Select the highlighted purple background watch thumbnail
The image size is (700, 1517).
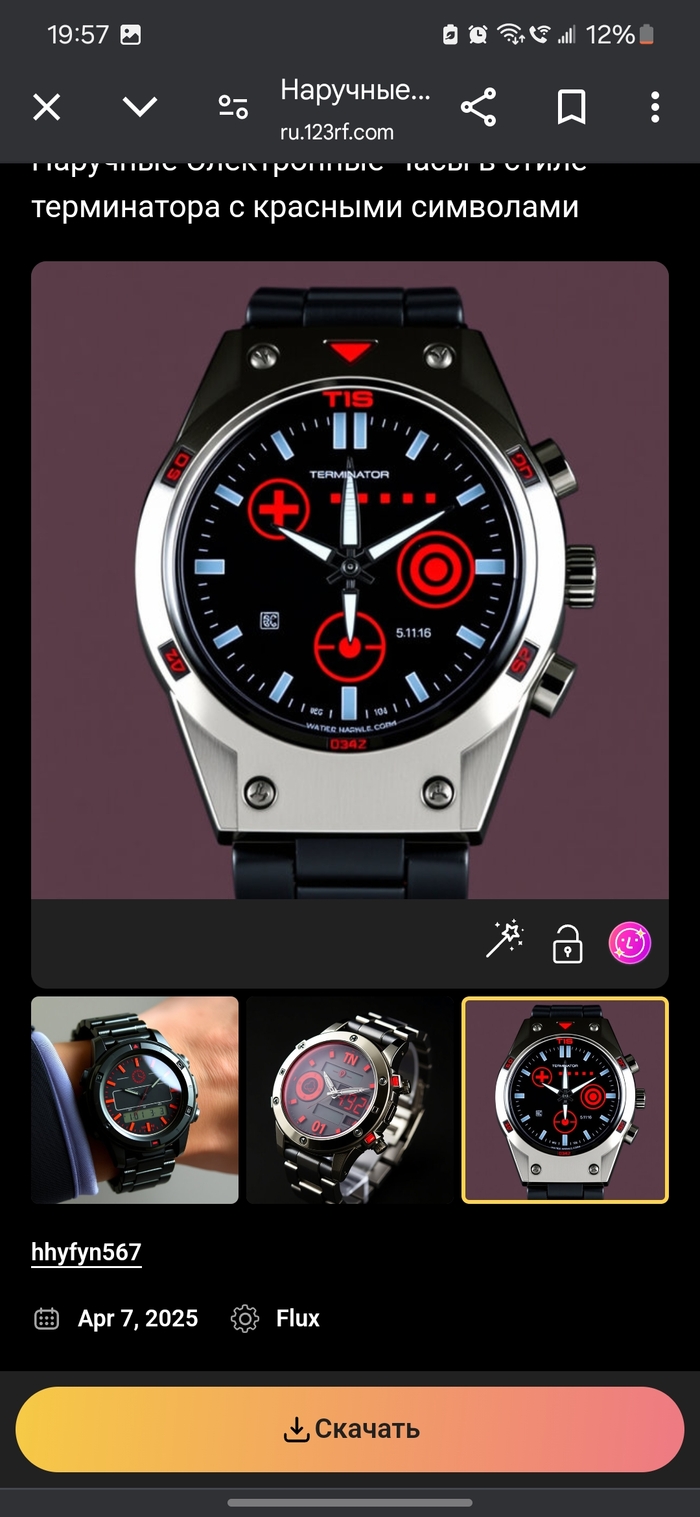point(565,1099)
